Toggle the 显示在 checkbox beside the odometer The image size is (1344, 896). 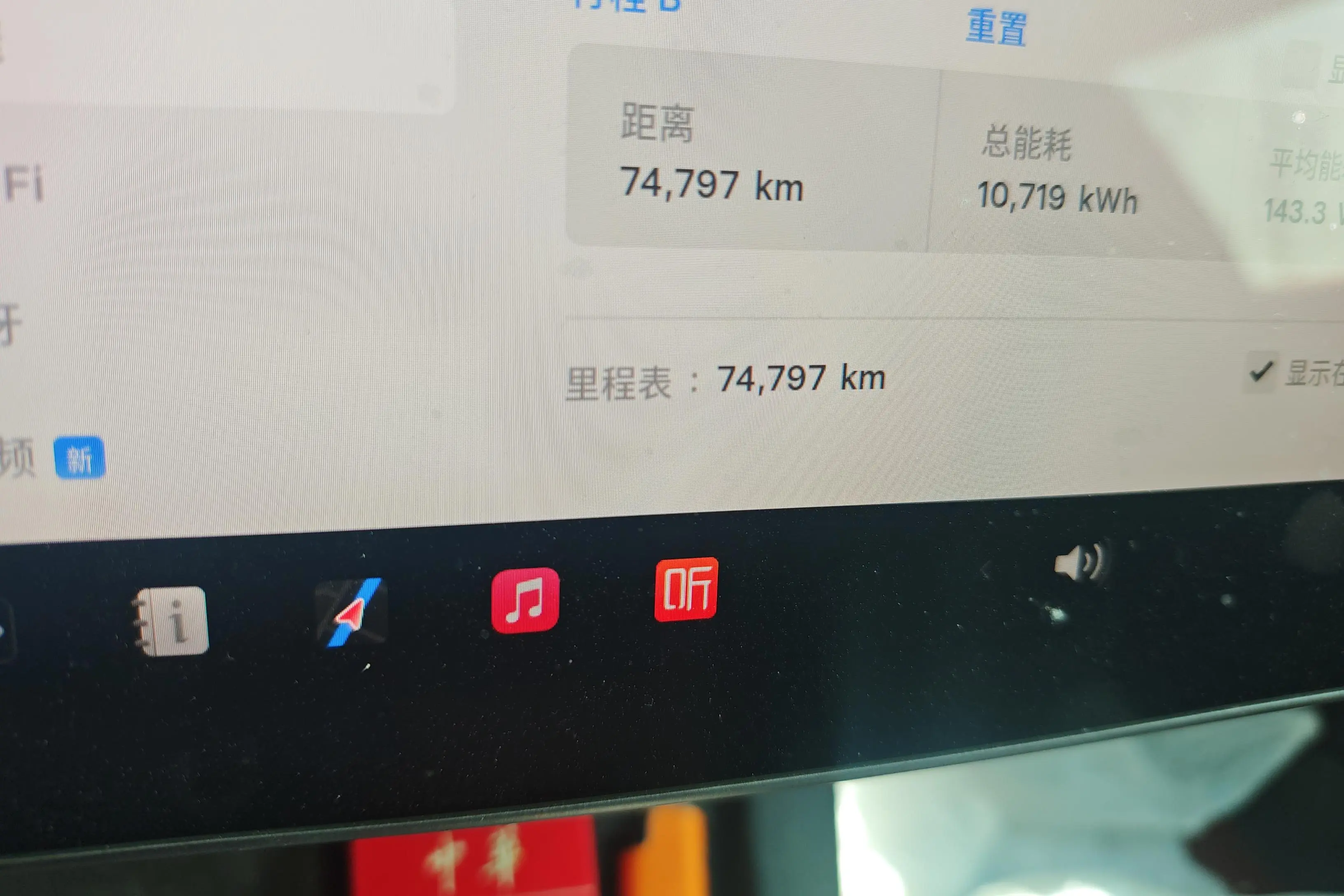point(1260,371)
